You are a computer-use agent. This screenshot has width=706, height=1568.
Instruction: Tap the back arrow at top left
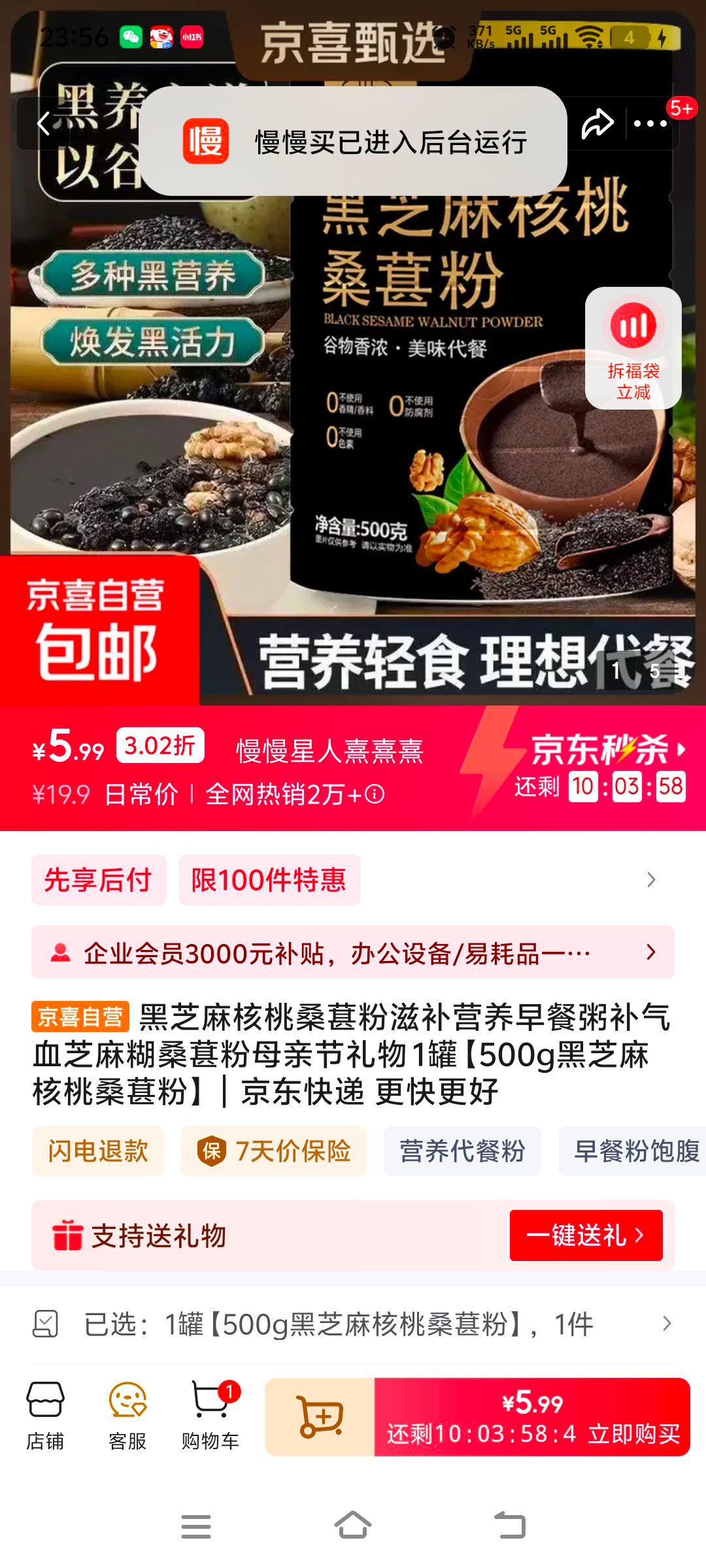click(x=43, y=124)
